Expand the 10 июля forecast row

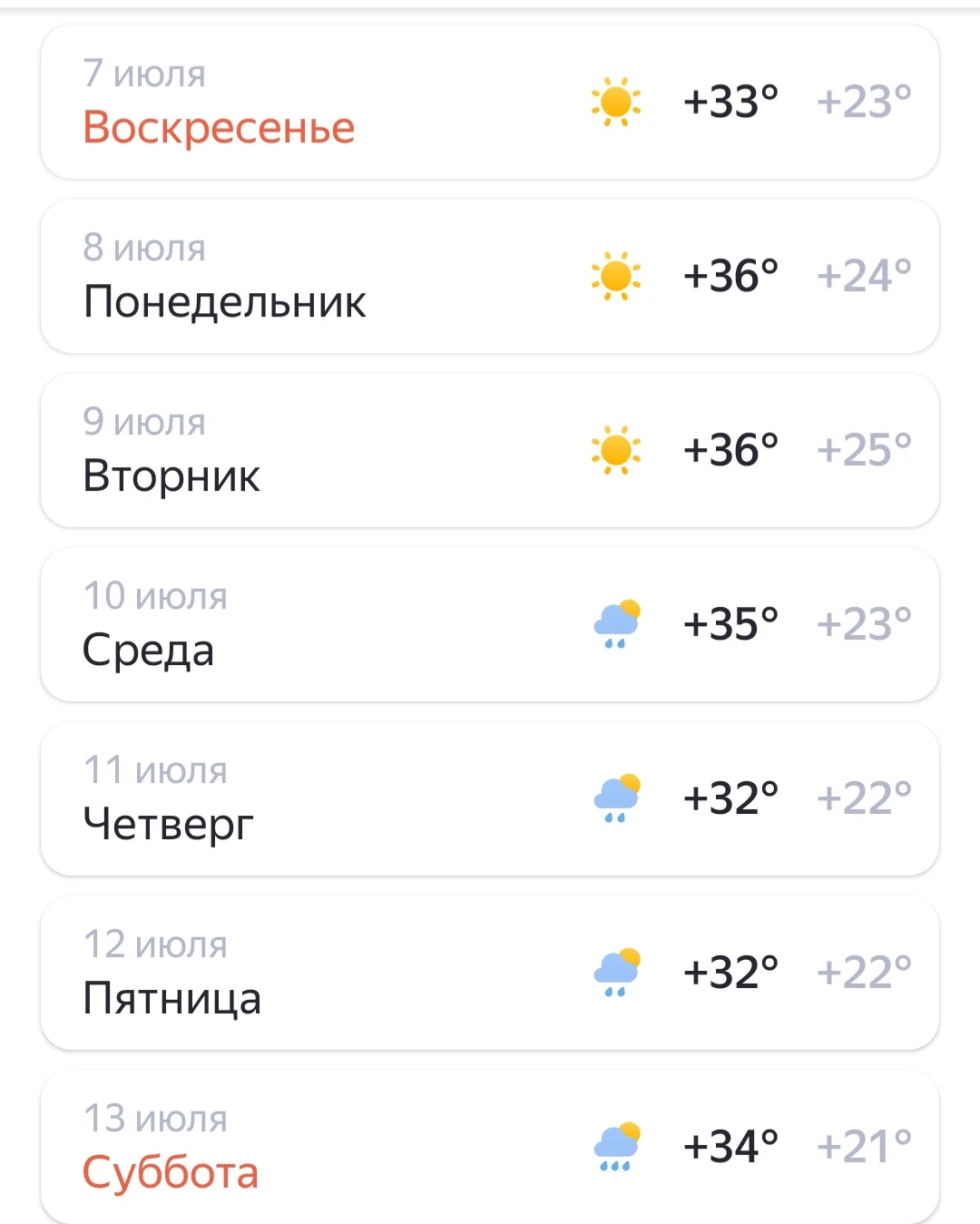490,622
